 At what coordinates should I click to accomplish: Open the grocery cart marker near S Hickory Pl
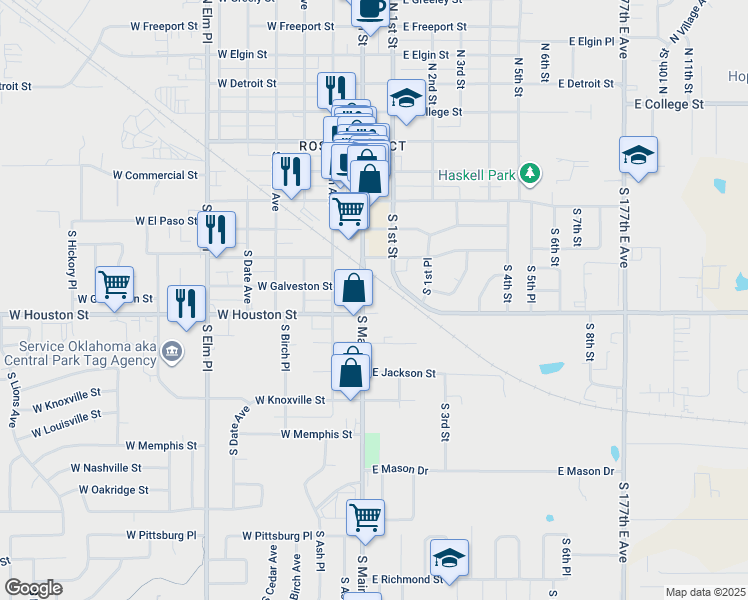[x=115, y=285]
